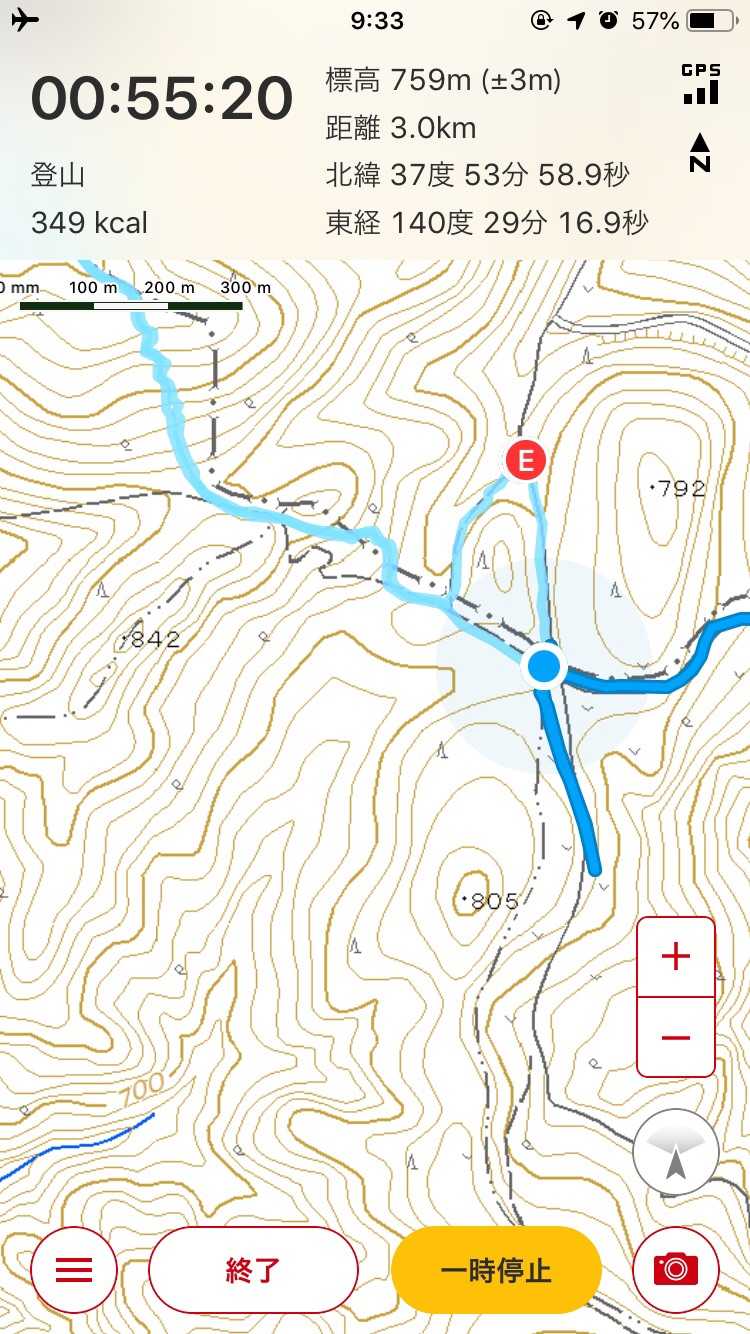Pause tracking with 一時停止
The height and width of the screenshot is (1334, 750).
[x=496, y=1270]
